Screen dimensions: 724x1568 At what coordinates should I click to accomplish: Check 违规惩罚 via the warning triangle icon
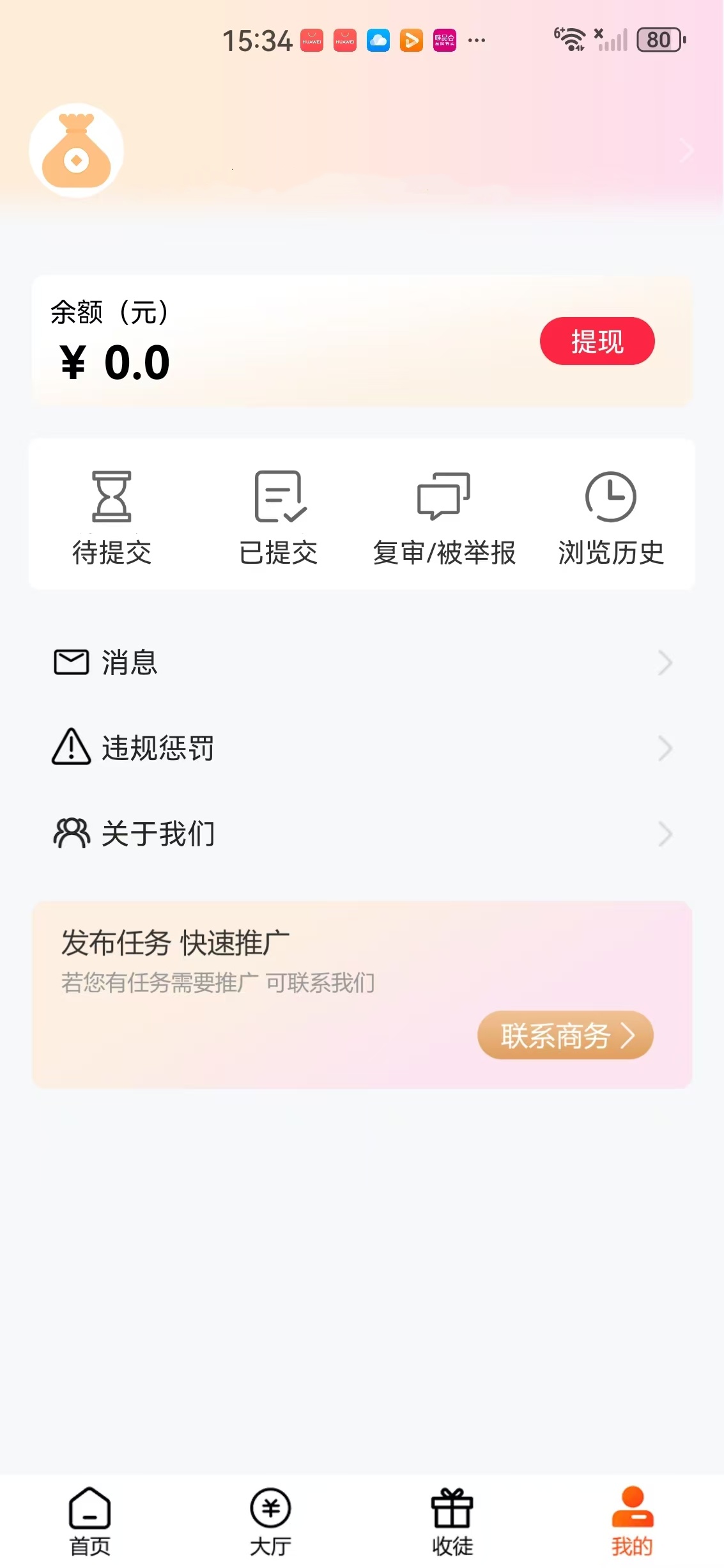point(72,749)
